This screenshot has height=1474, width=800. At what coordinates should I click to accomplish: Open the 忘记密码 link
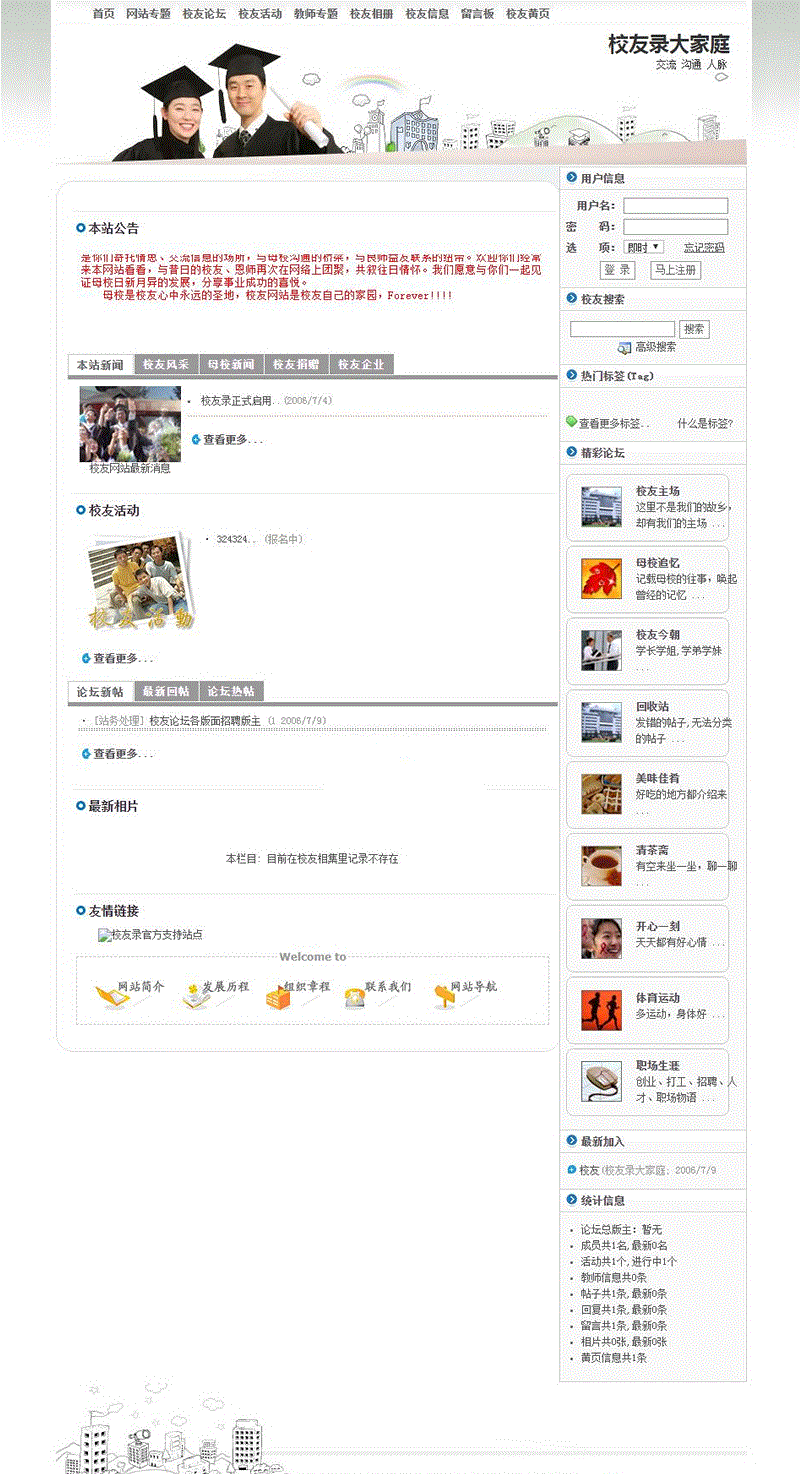pos(704,247)
